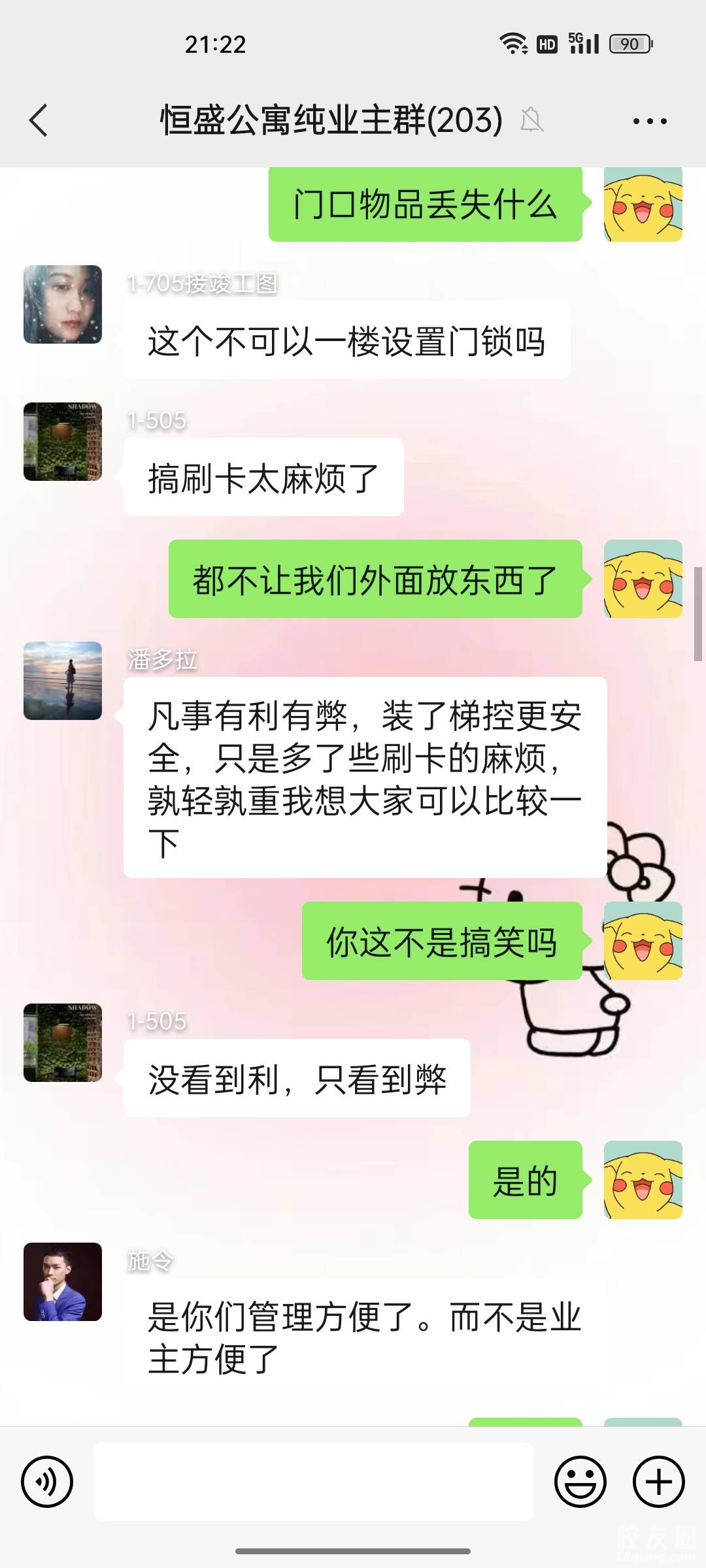Focus the message text field
This screenshot has width=706, height=1568.
pos(314,1482)
